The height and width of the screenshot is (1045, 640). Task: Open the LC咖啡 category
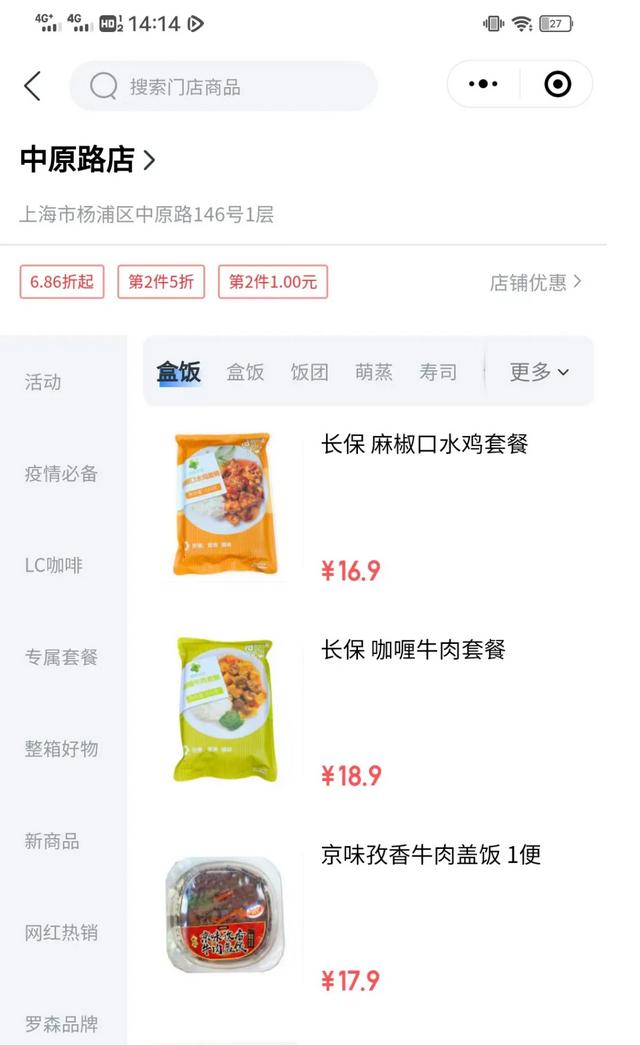tap(54, 565)
